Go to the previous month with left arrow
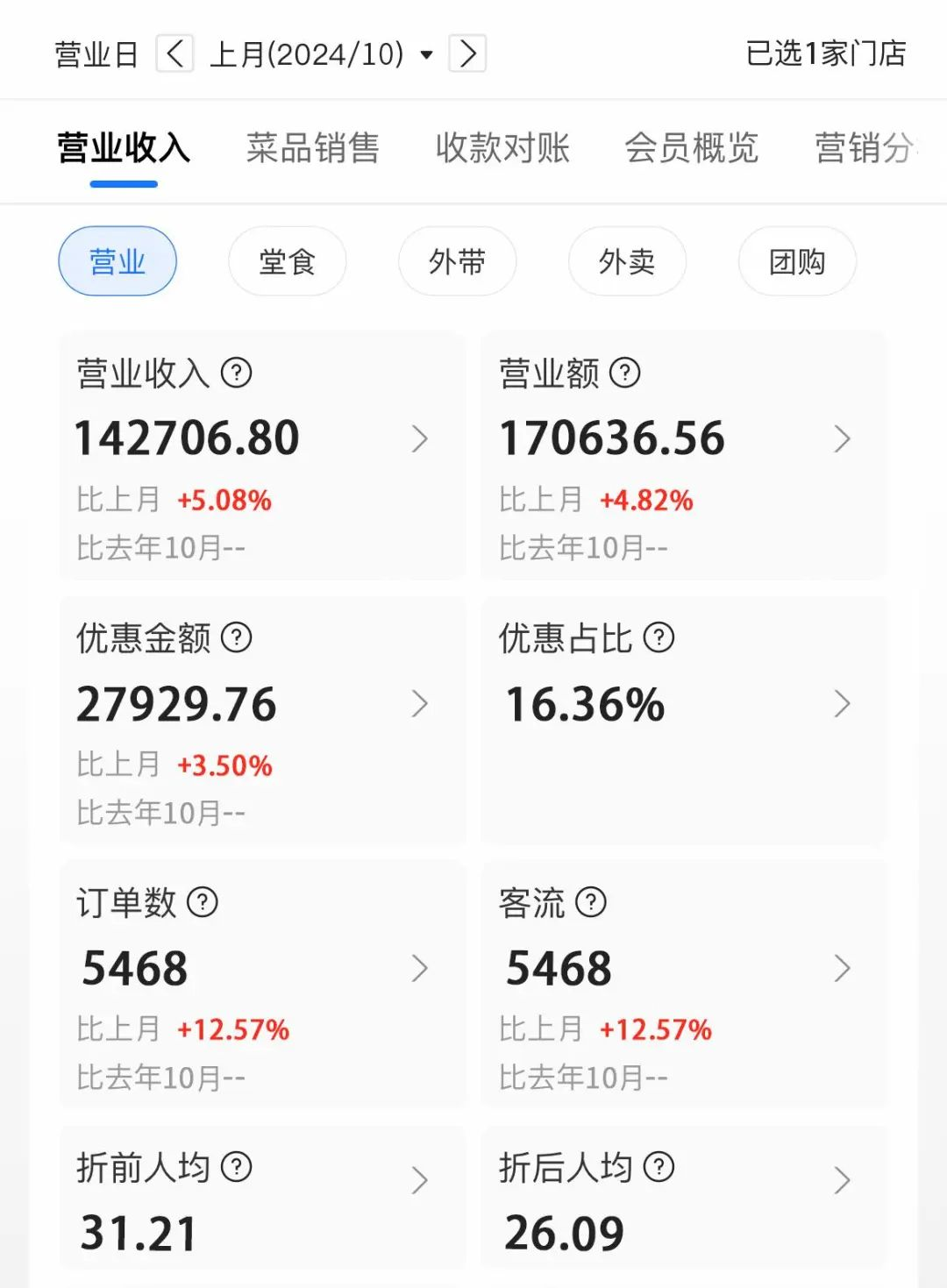Screen dimensions: 947x1288 174,54
